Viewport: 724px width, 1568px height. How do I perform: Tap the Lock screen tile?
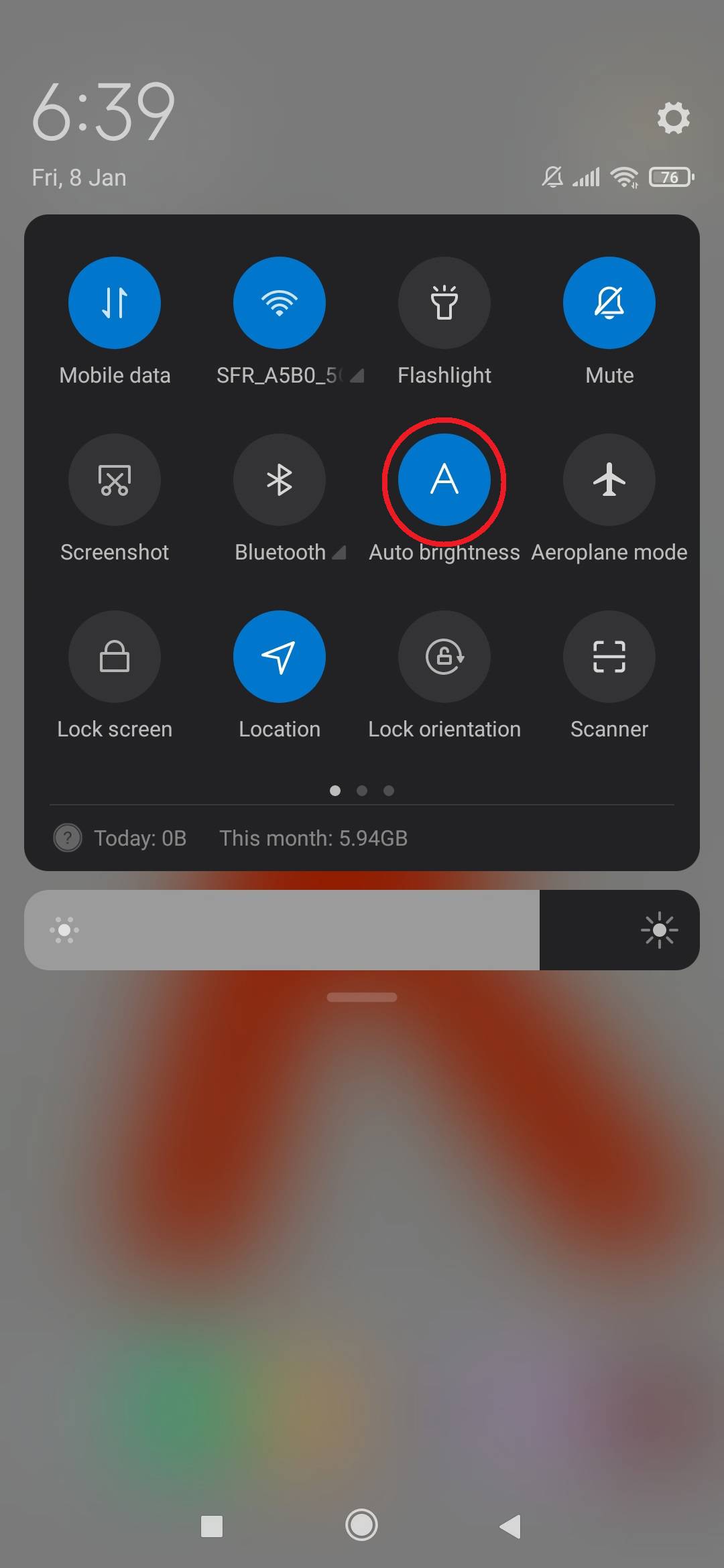115,657
